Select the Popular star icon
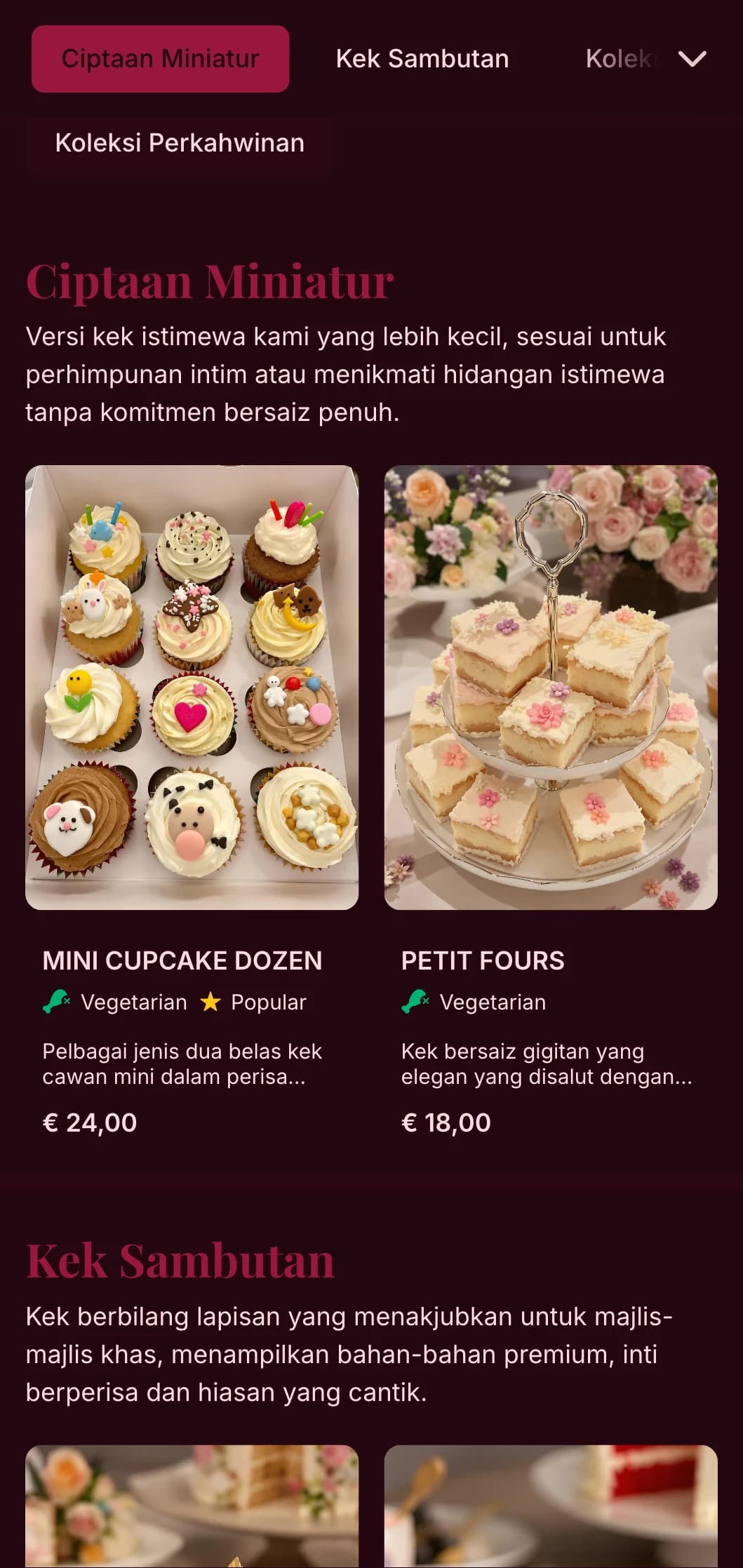743x1568 pixels. (x=210, y=1003)
